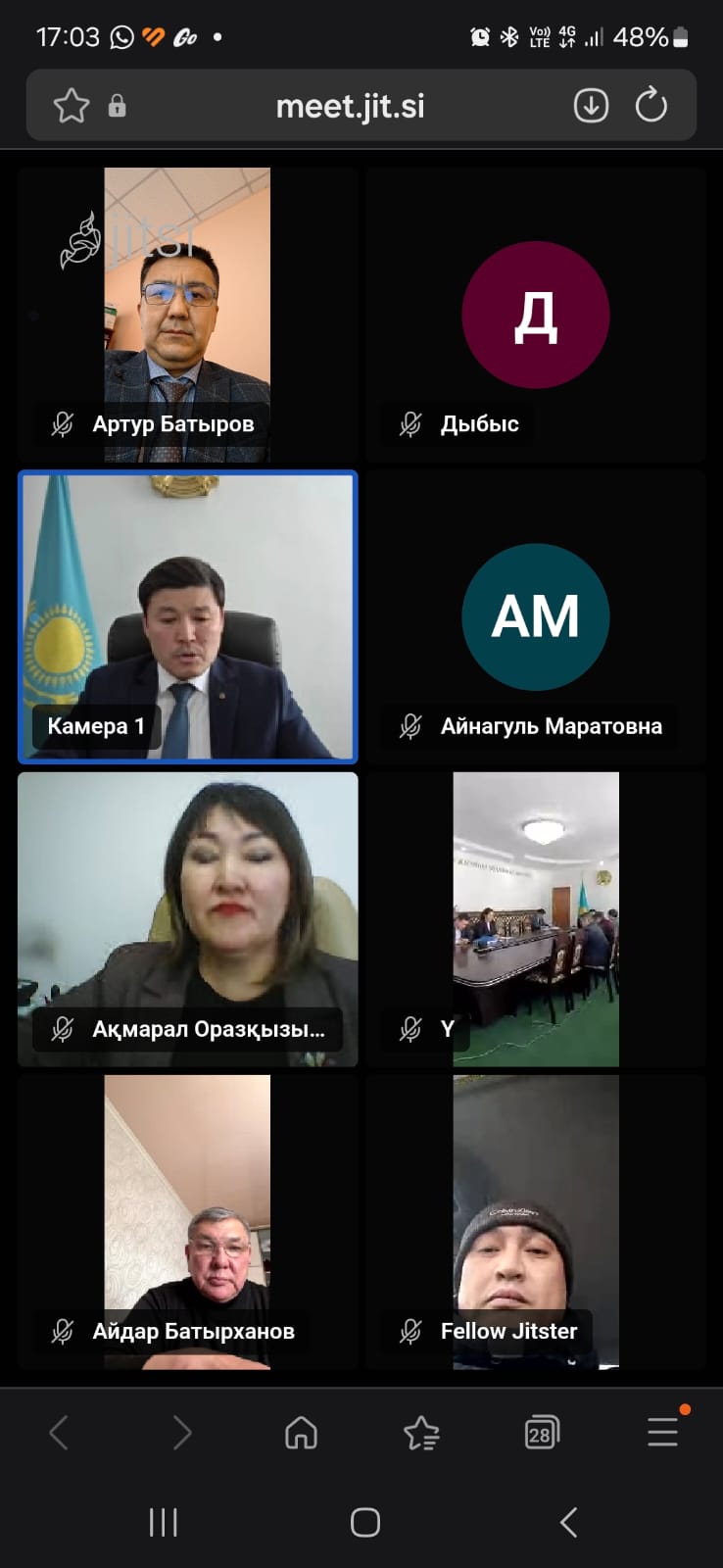Open the browser downloads icon
The width and height of the screenshot is (723, 1568).
(591, 106)
